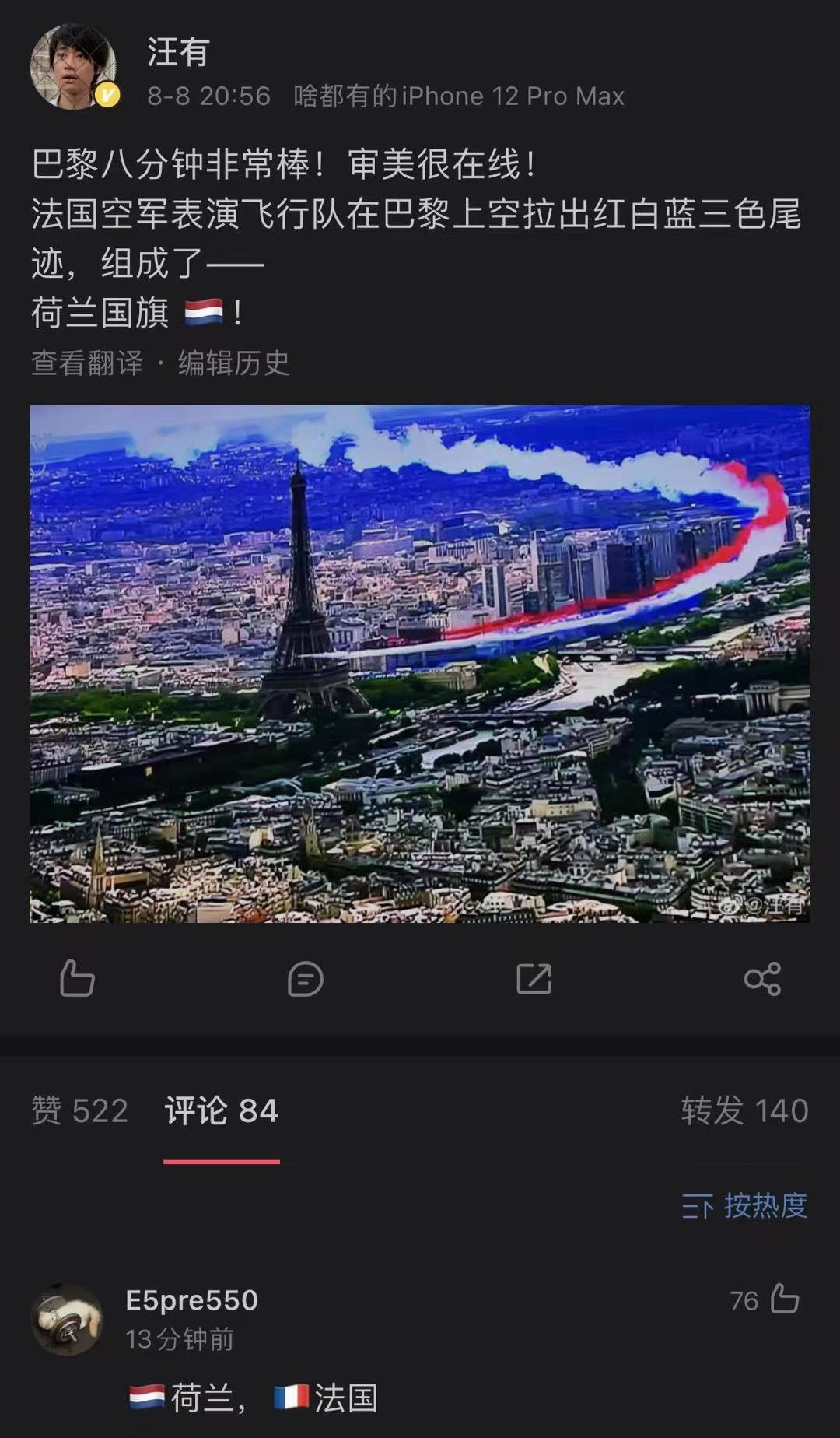Open 汪有's profile avatar
This screenshot has width=840, height=1438.
click(x=73, y=67)
